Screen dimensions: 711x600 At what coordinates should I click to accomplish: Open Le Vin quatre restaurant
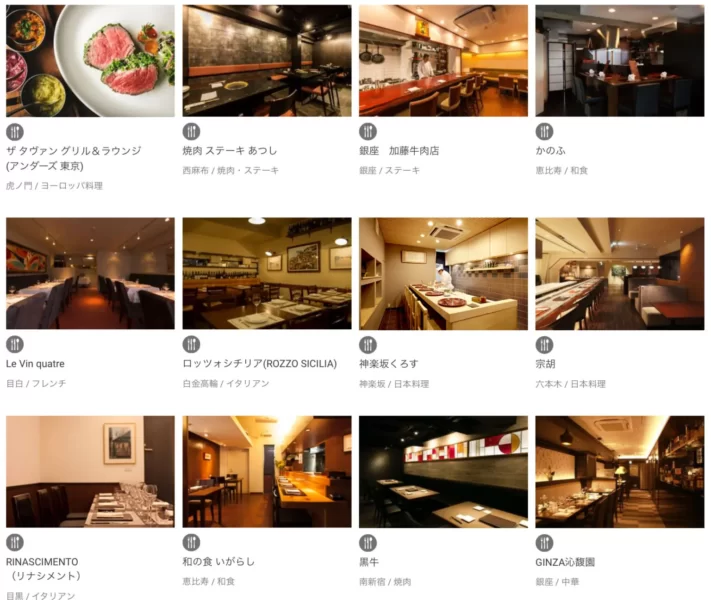pyautogui.click(x=90, y=273)
